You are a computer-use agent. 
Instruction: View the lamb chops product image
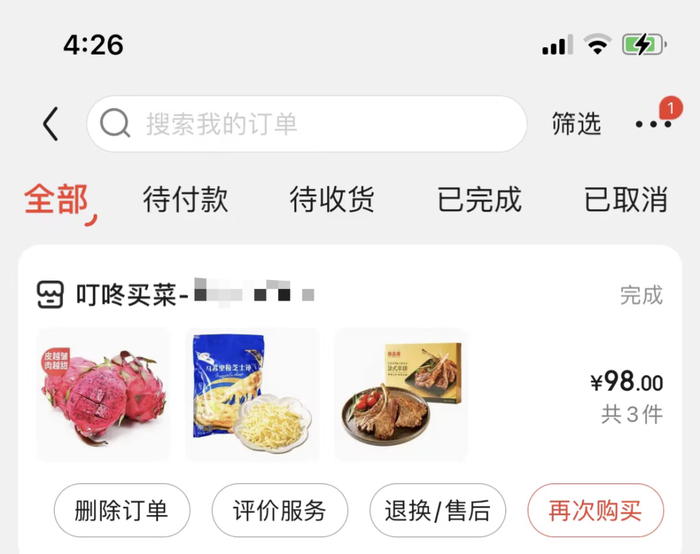tap(400, 395)
